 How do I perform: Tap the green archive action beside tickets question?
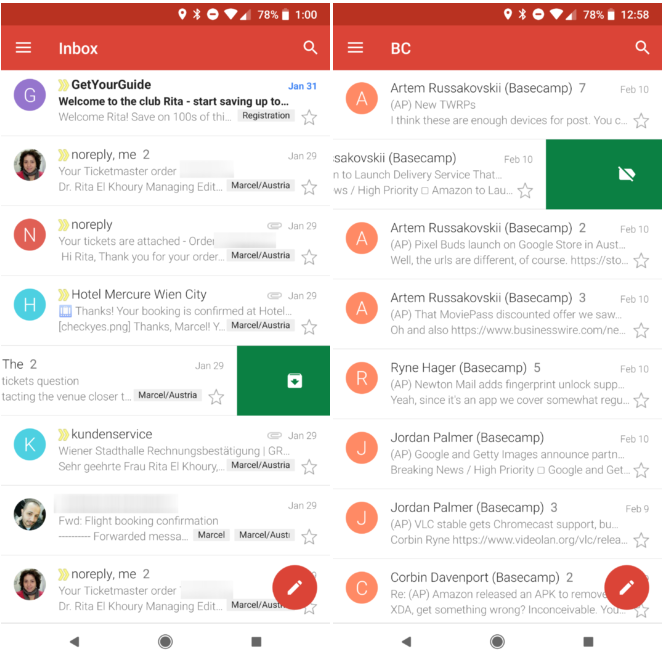[x=294, y=380]
